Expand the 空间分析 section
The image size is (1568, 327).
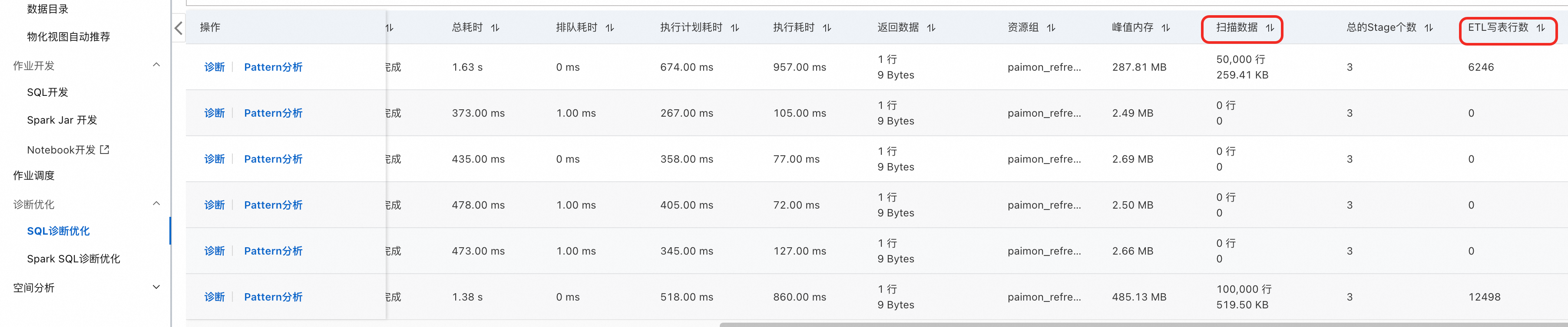point(156,288)
